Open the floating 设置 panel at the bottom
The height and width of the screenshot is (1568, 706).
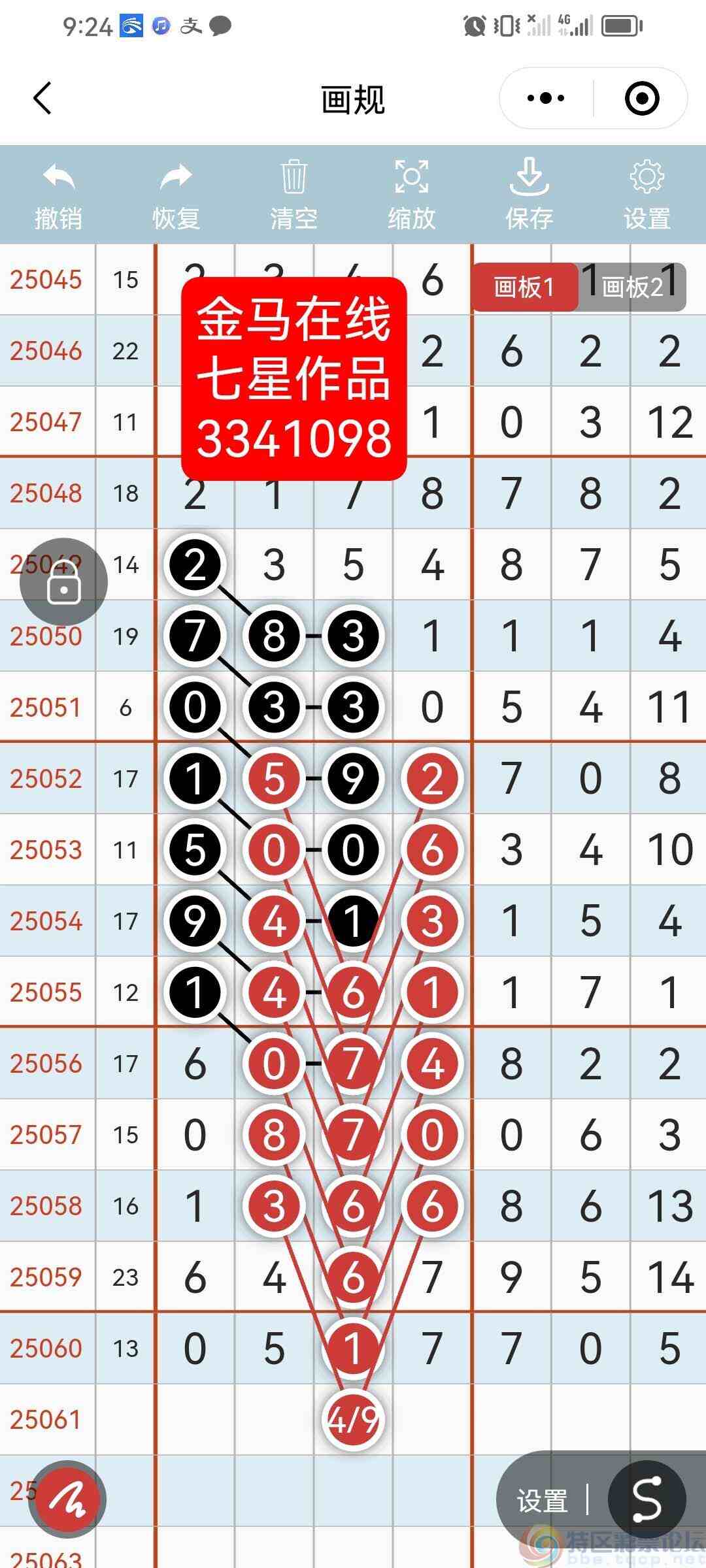click(542, 1500)
